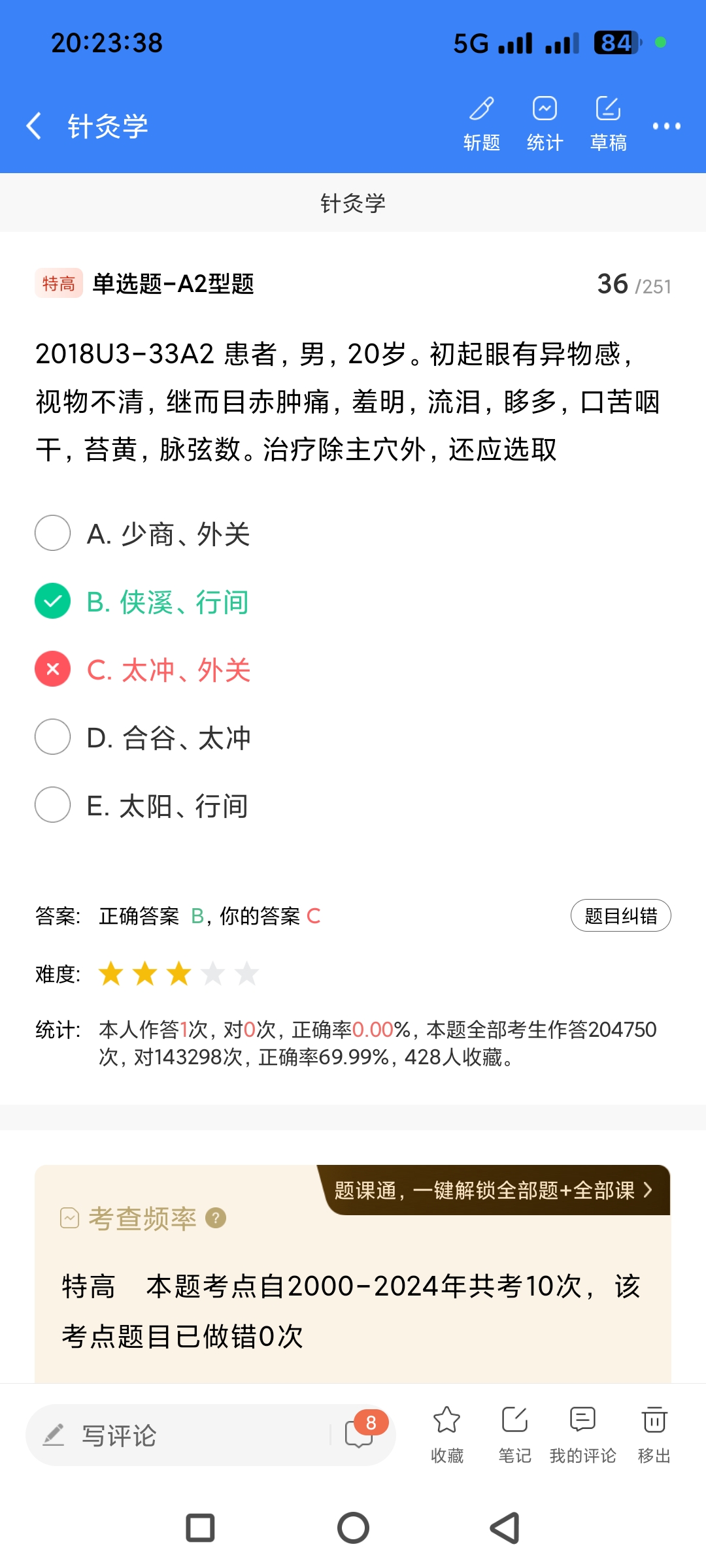The image size is (706, 1568).
Task: Report an error via 题目纠错
Action: (620, 915)
